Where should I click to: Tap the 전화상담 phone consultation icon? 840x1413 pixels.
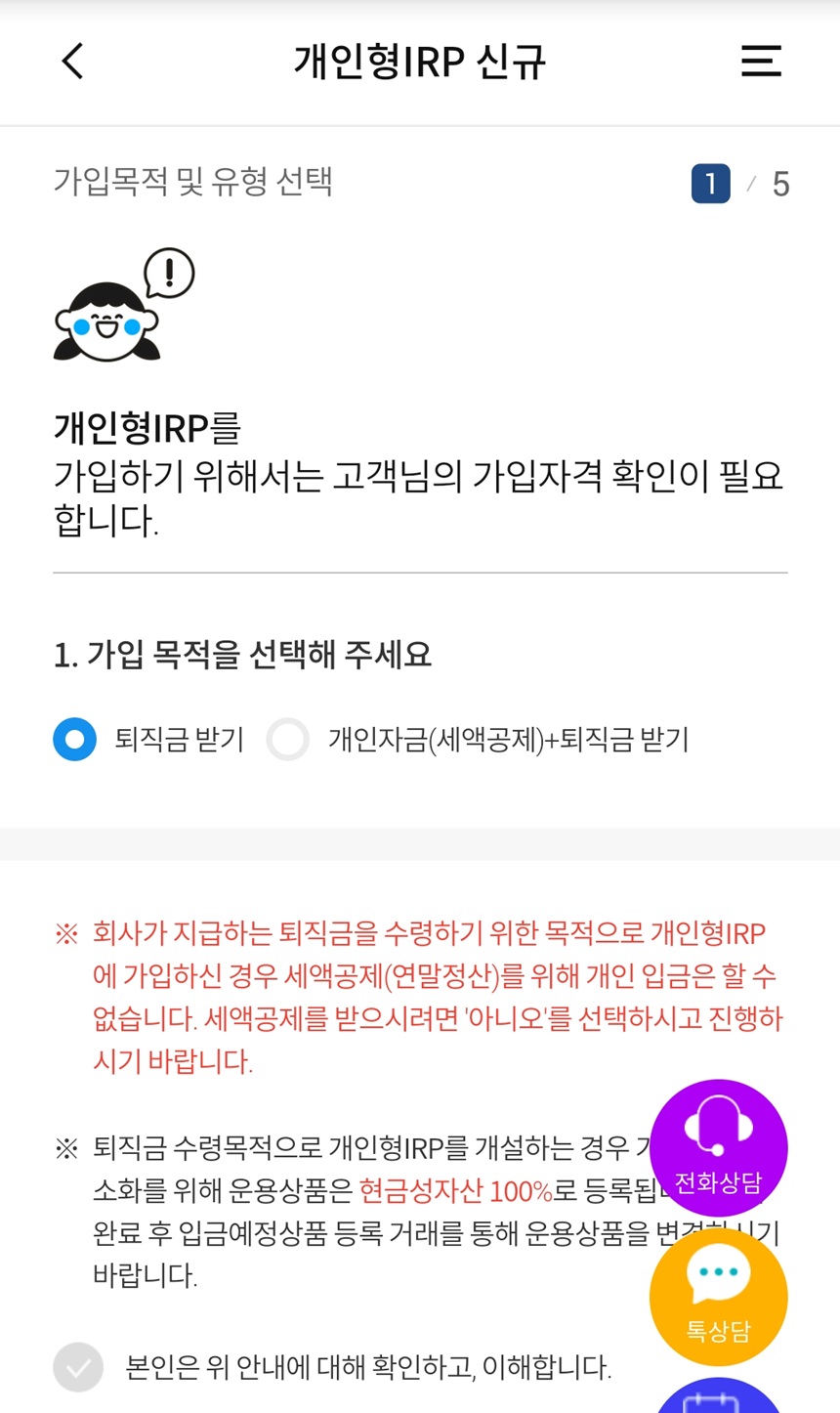pyautogui.click(x=719, y=1147)
